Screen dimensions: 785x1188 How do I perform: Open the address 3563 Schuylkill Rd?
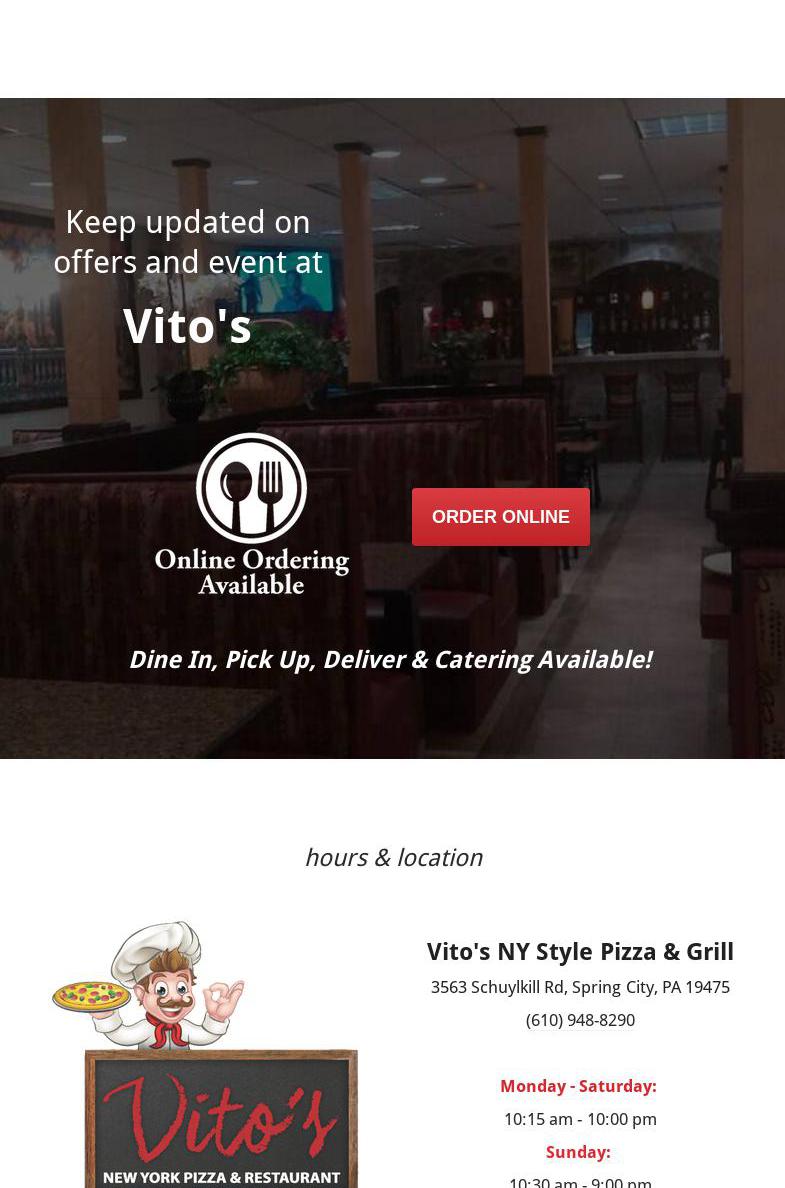click(x=580, y=987)
